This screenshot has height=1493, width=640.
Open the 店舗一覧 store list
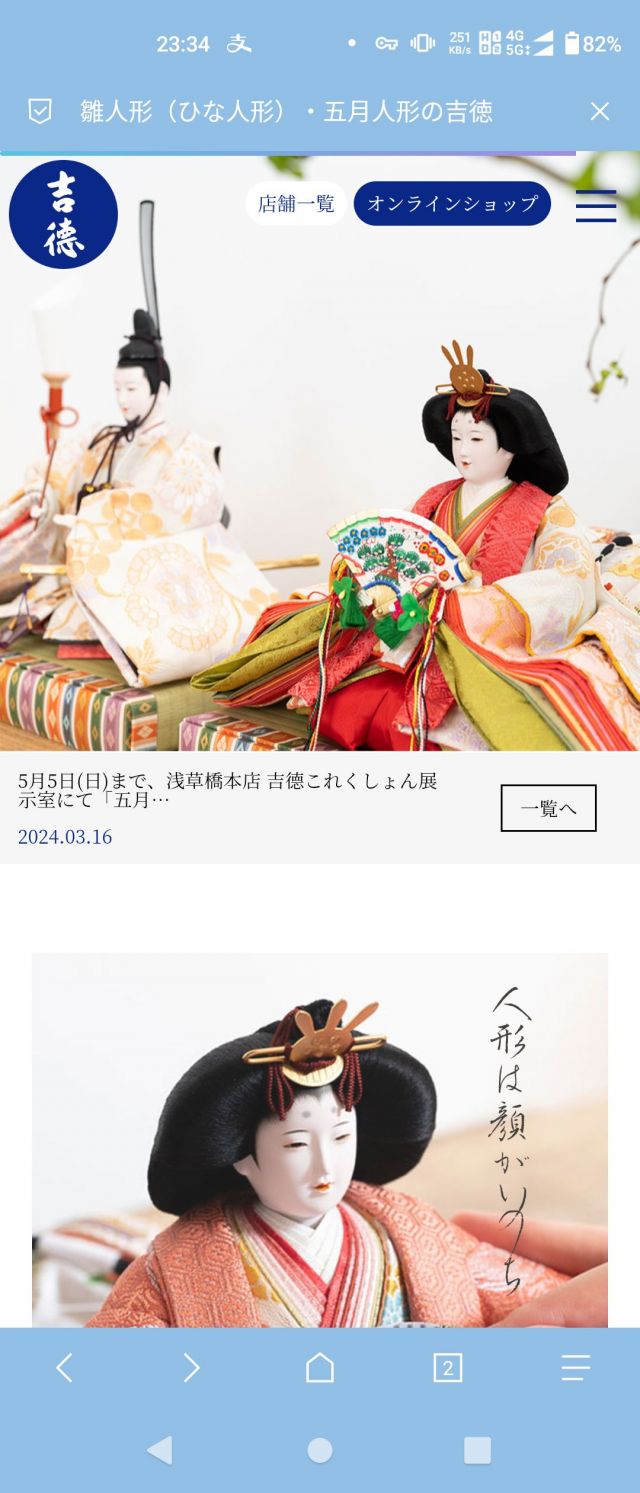point(296,203)
